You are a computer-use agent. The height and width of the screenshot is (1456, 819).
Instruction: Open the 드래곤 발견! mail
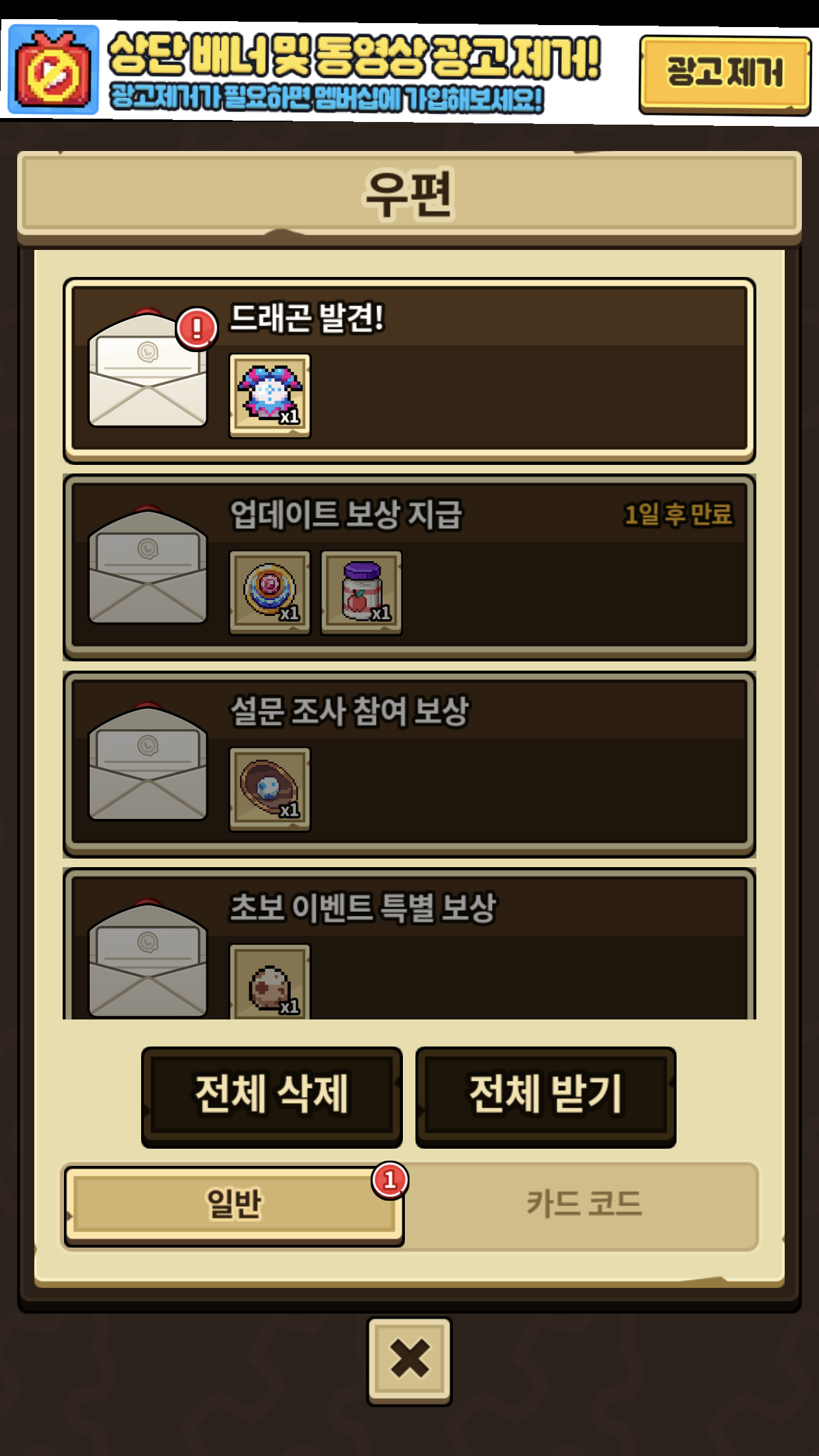[x=409, y=371]
